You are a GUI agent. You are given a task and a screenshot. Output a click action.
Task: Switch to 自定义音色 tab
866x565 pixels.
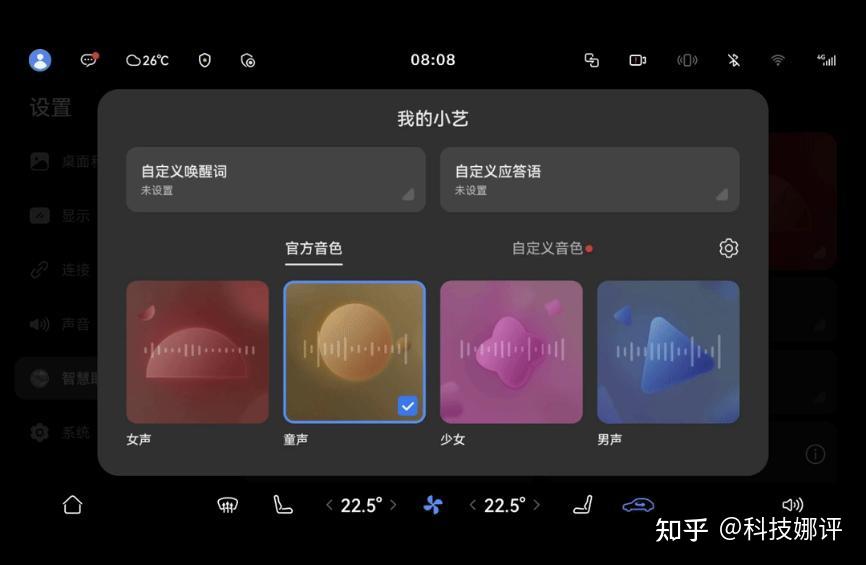pos(548,249)
